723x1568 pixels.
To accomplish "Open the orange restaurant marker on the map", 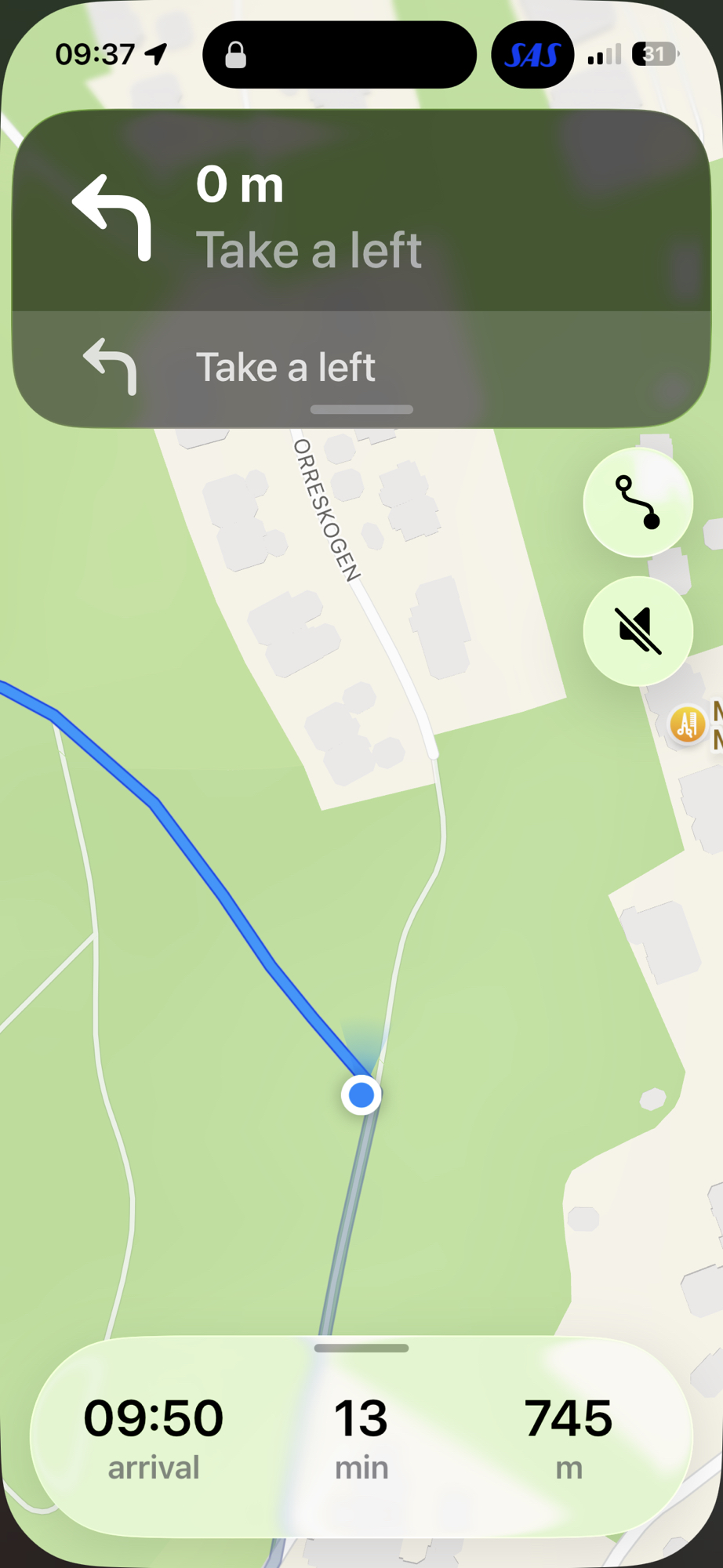I will 688,724.
